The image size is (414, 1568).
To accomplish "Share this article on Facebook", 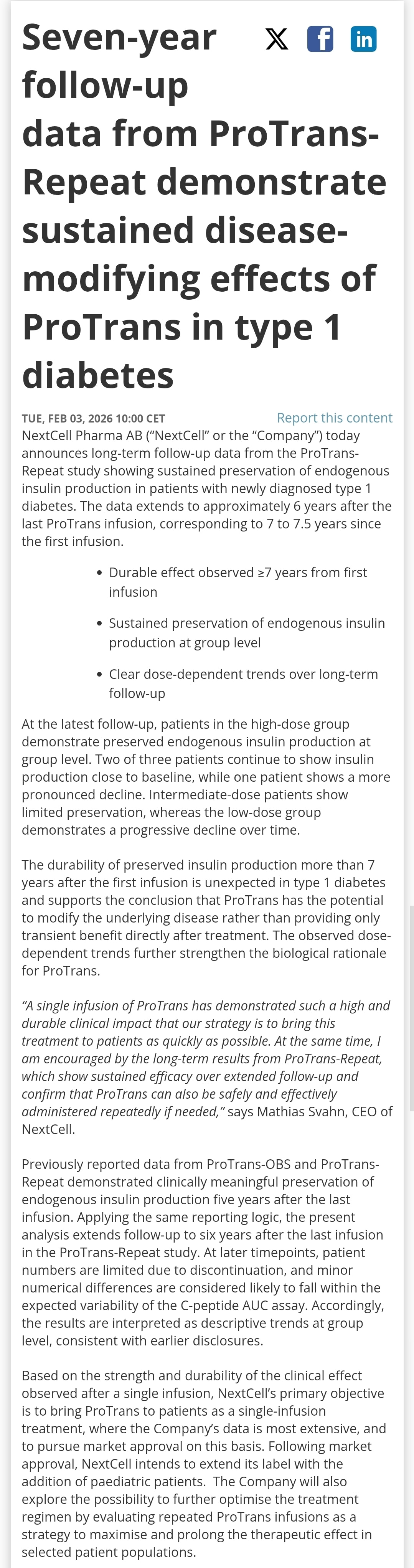I will [320, 40].
